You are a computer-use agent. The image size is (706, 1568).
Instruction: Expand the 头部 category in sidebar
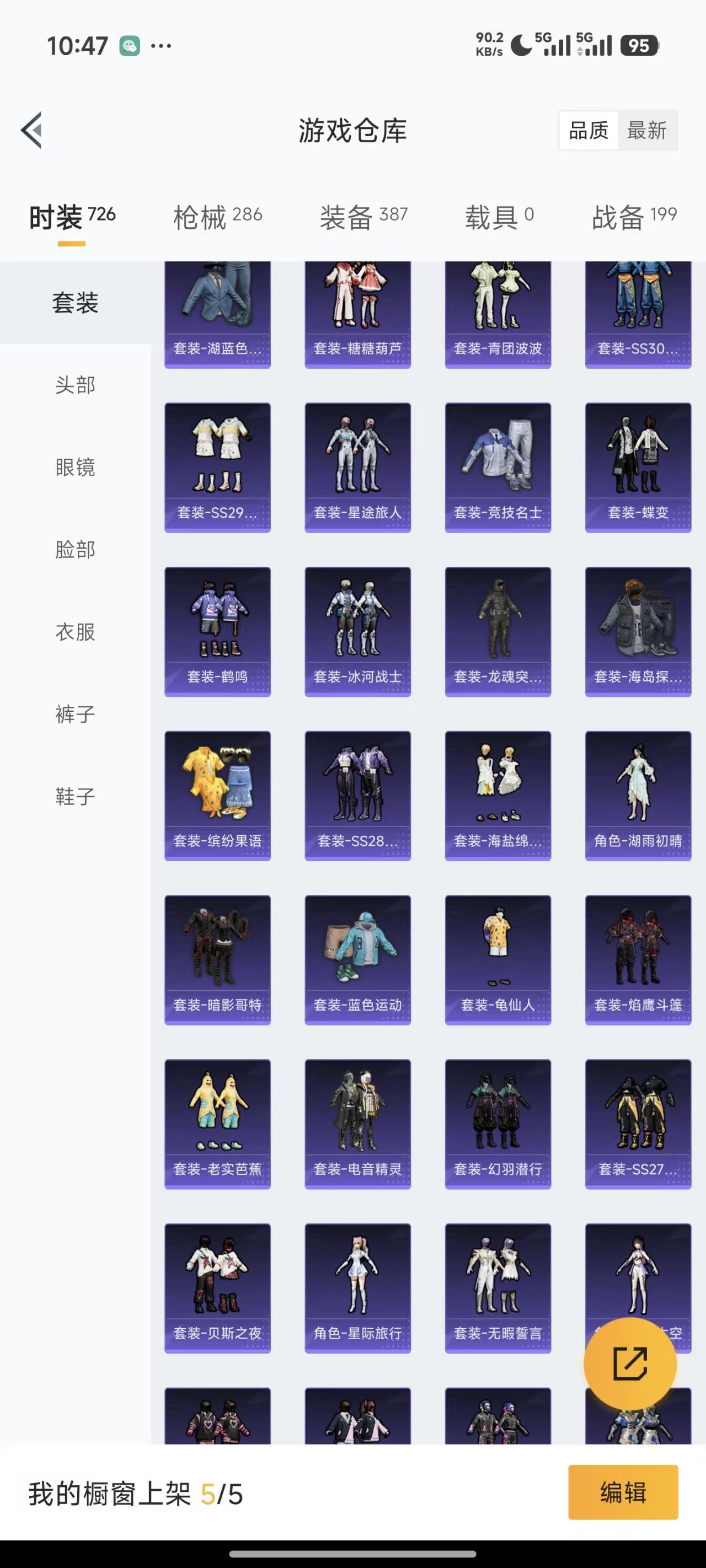tap(77, 385)
